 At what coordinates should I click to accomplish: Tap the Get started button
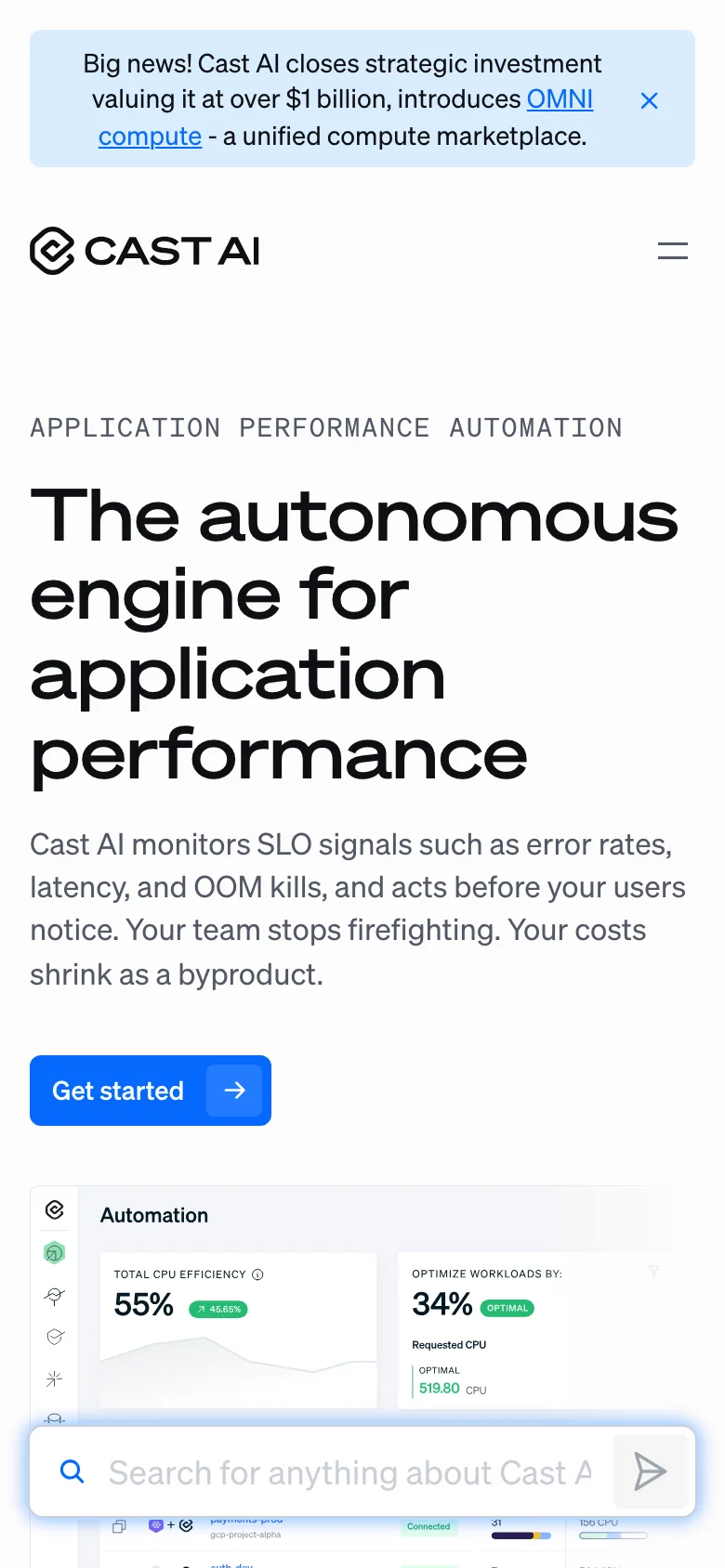tap(151, 1091)
